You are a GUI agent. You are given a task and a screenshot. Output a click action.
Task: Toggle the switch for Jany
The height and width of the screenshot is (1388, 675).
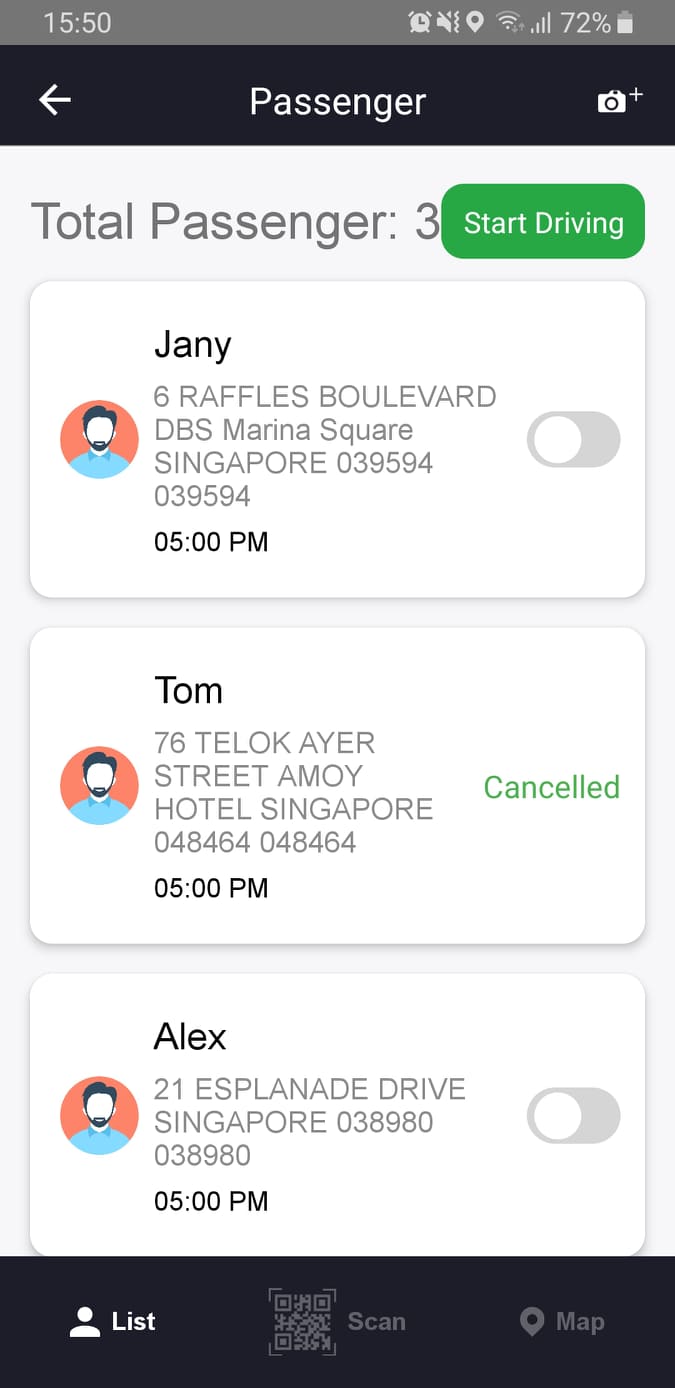573,439
